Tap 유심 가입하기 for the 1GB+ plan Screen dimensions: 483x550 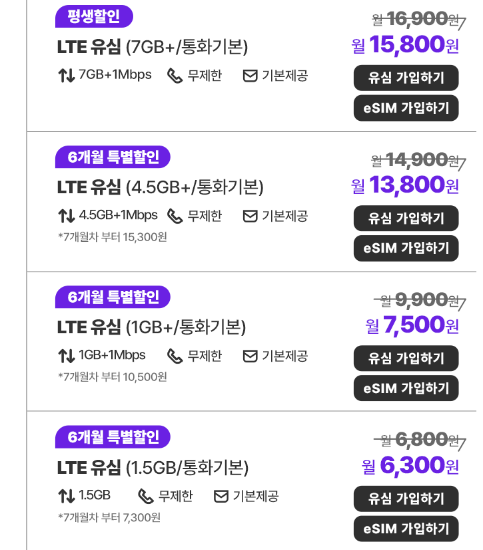406,358
